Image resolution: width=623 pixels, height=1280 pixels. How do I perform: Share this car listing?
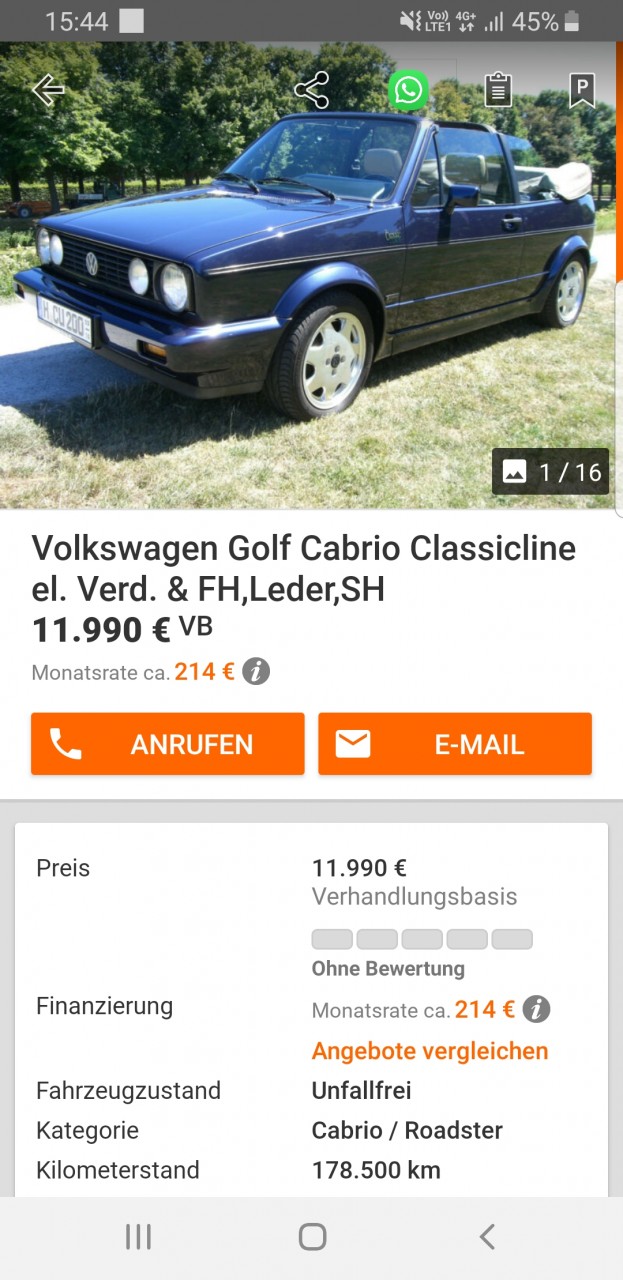[312, 91]
